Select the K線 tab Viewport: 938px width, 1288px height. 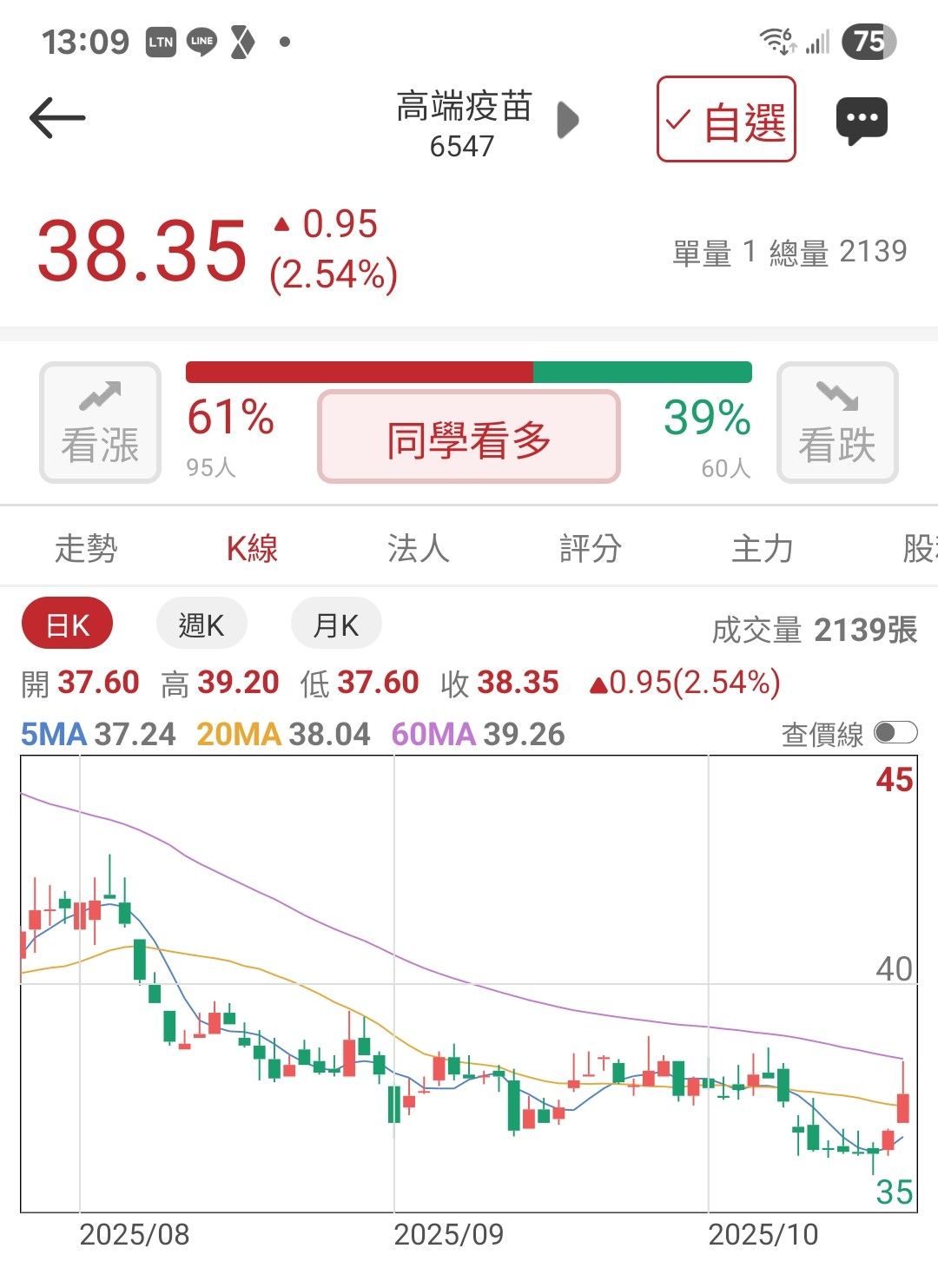252,548
